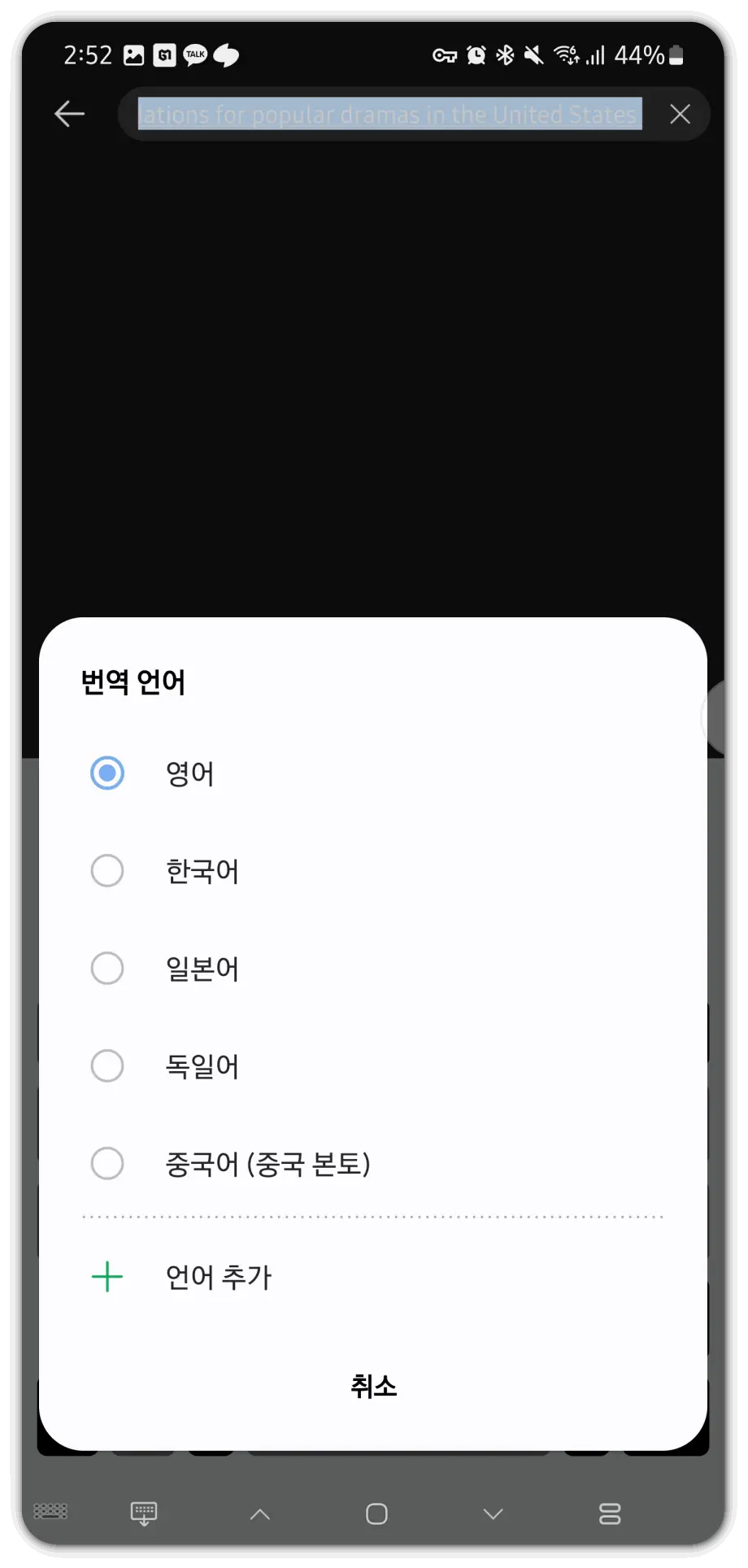Select 중국어 (중국 본토) option
Image resolution: width=748 pixels, height=1568 pixels.
pyautogui.click(x=107, y=1163)
